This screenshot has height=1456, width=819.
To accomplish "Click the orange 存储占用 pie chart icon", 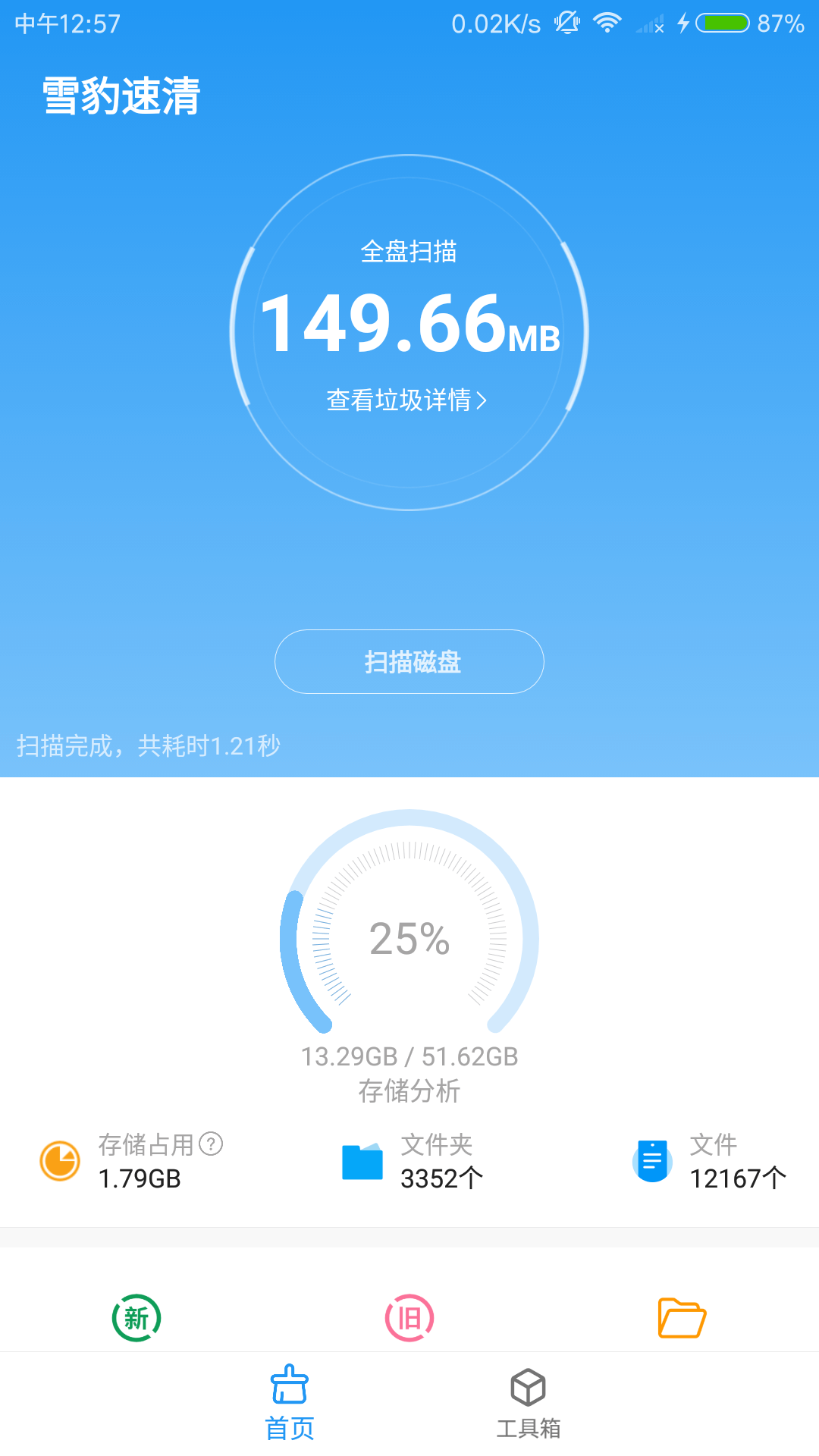I will (57, 1160).
